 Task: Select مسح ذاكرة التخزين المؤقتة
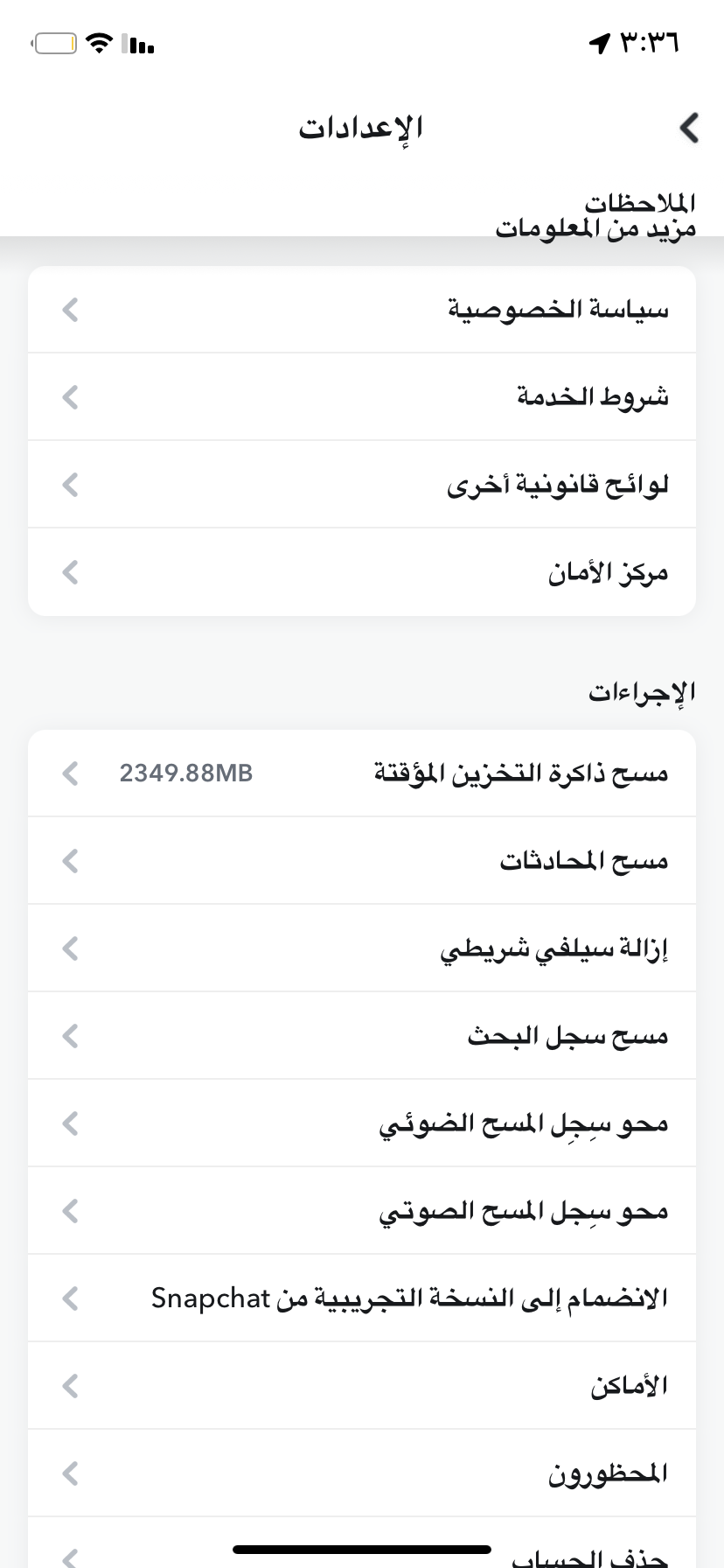362,773
